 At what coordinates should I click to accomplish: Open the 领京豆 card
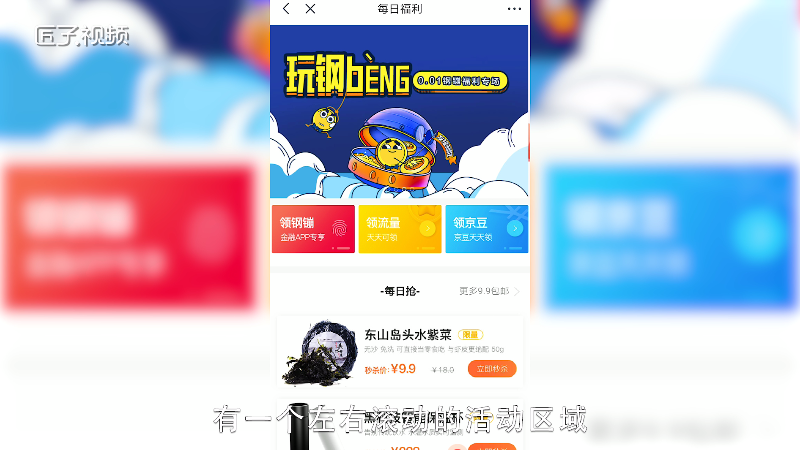(486, 229)
